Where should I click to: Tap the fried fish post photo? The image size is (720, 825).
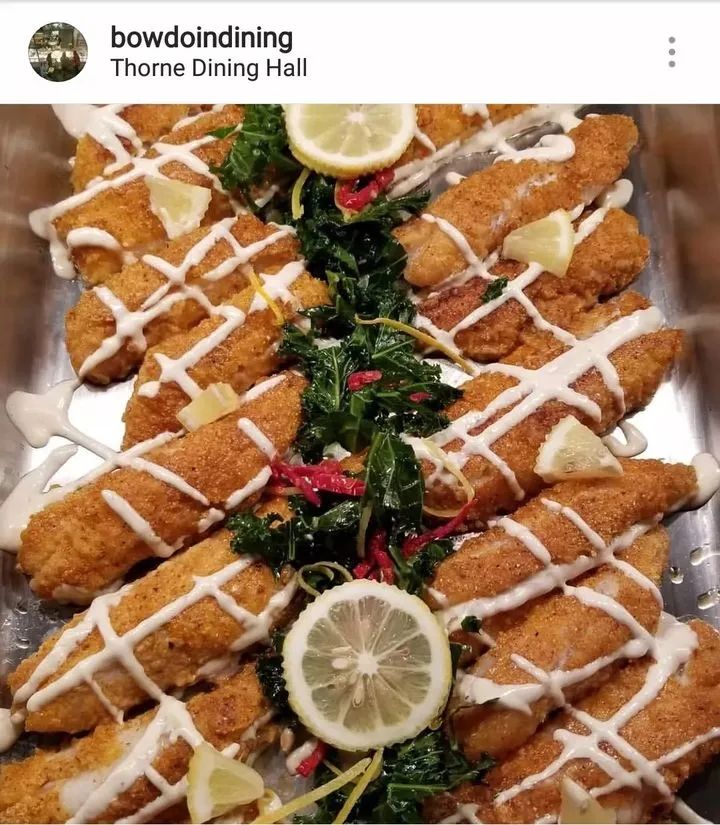[x=360, y=464]
